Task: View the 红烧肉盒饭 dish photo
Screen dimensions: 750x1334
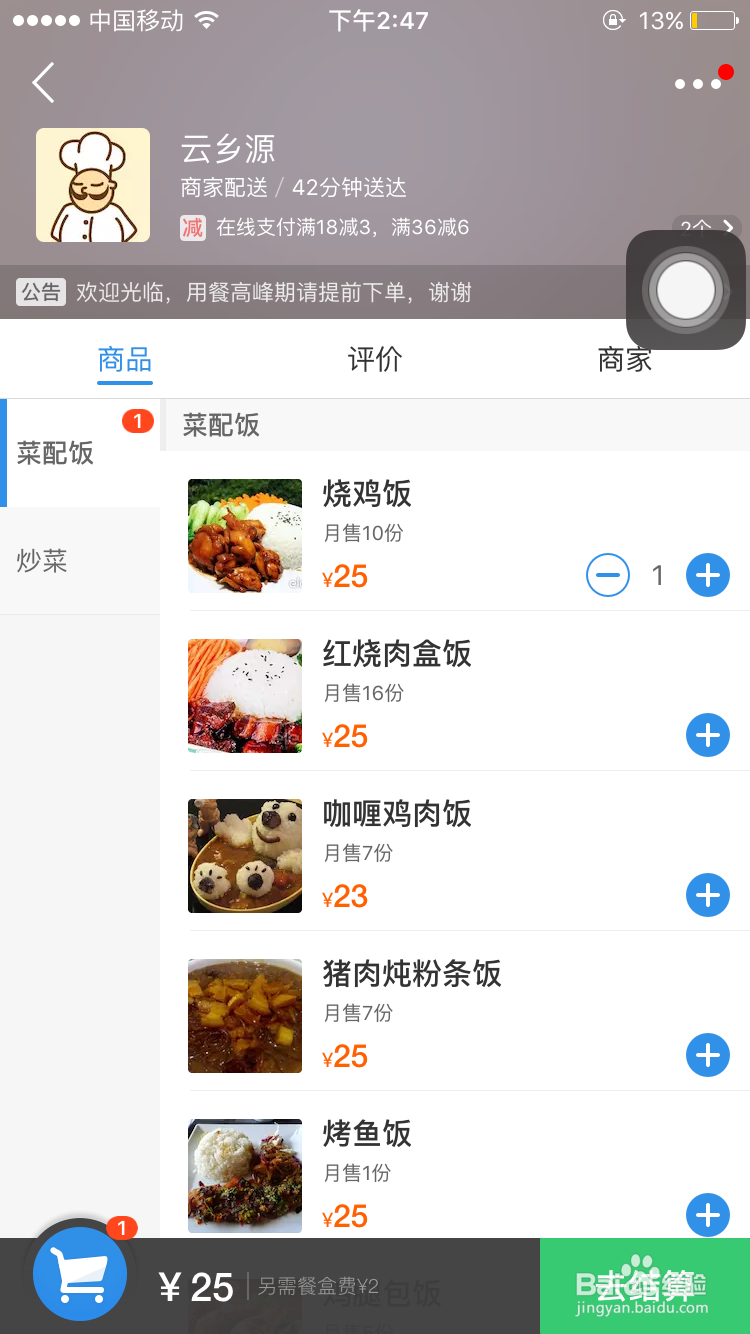Action: pyautogui.click(x=245, y=696)
